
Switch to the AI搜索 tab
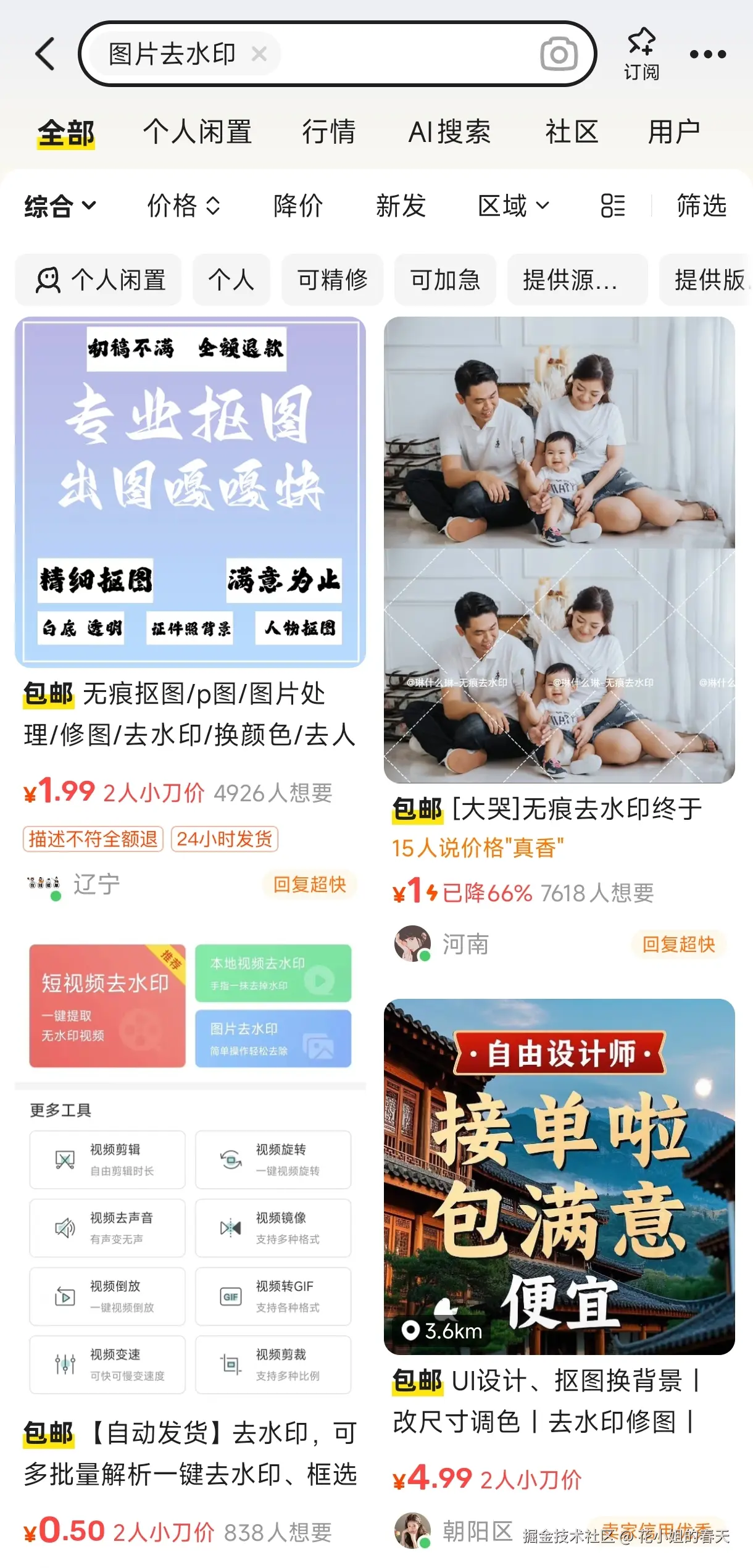click(x=449, y=132)
